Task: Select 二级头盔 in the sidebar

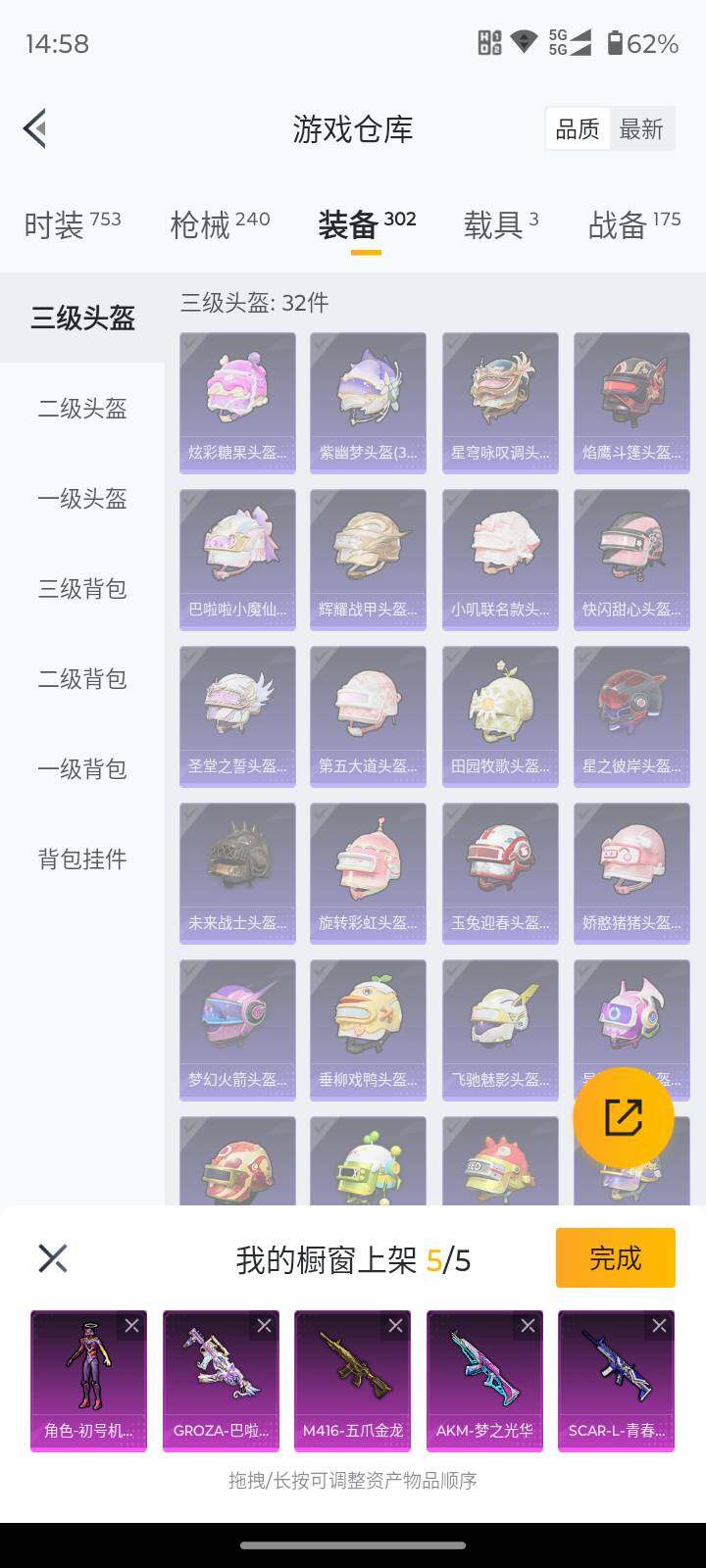Action: click(82, 408)
